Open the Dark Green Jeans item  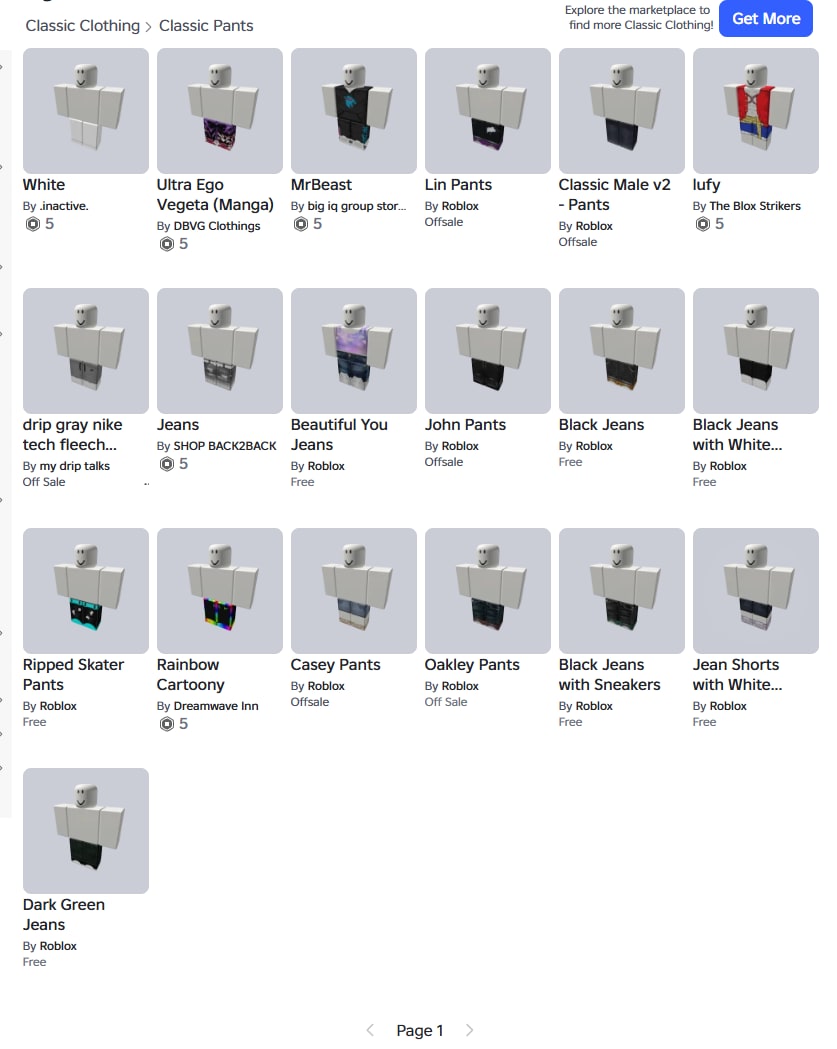[86, 831]
